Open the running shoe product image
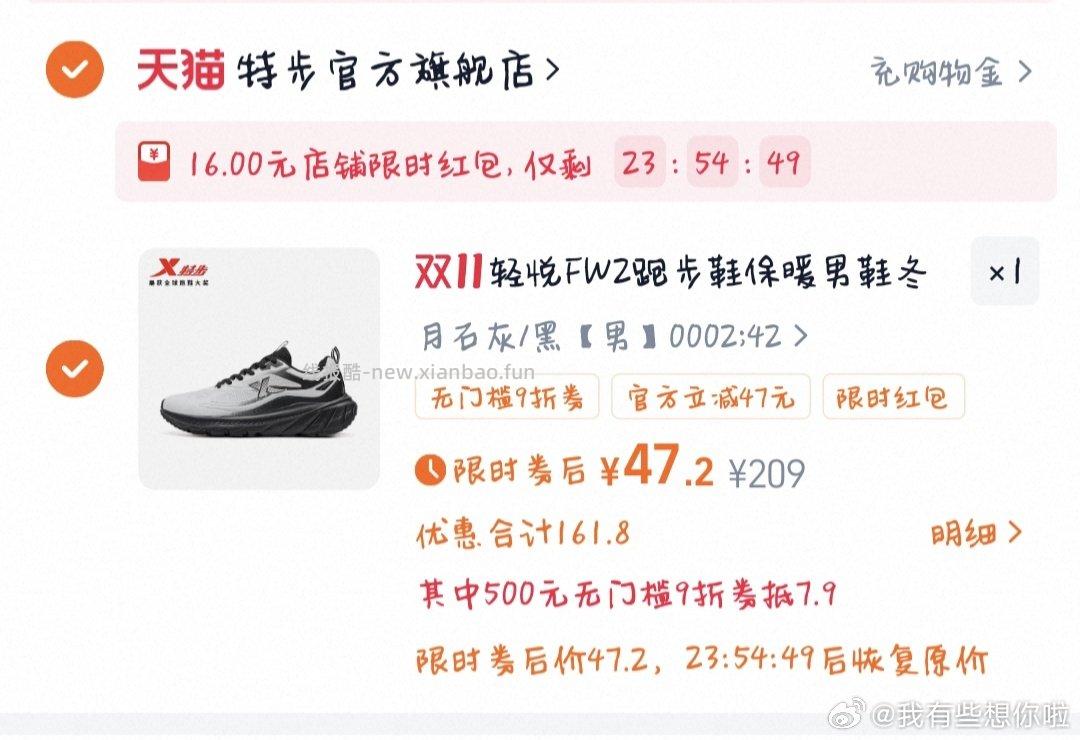The image size is (1080, 740). pyautogui.click(x=259, y=369)
